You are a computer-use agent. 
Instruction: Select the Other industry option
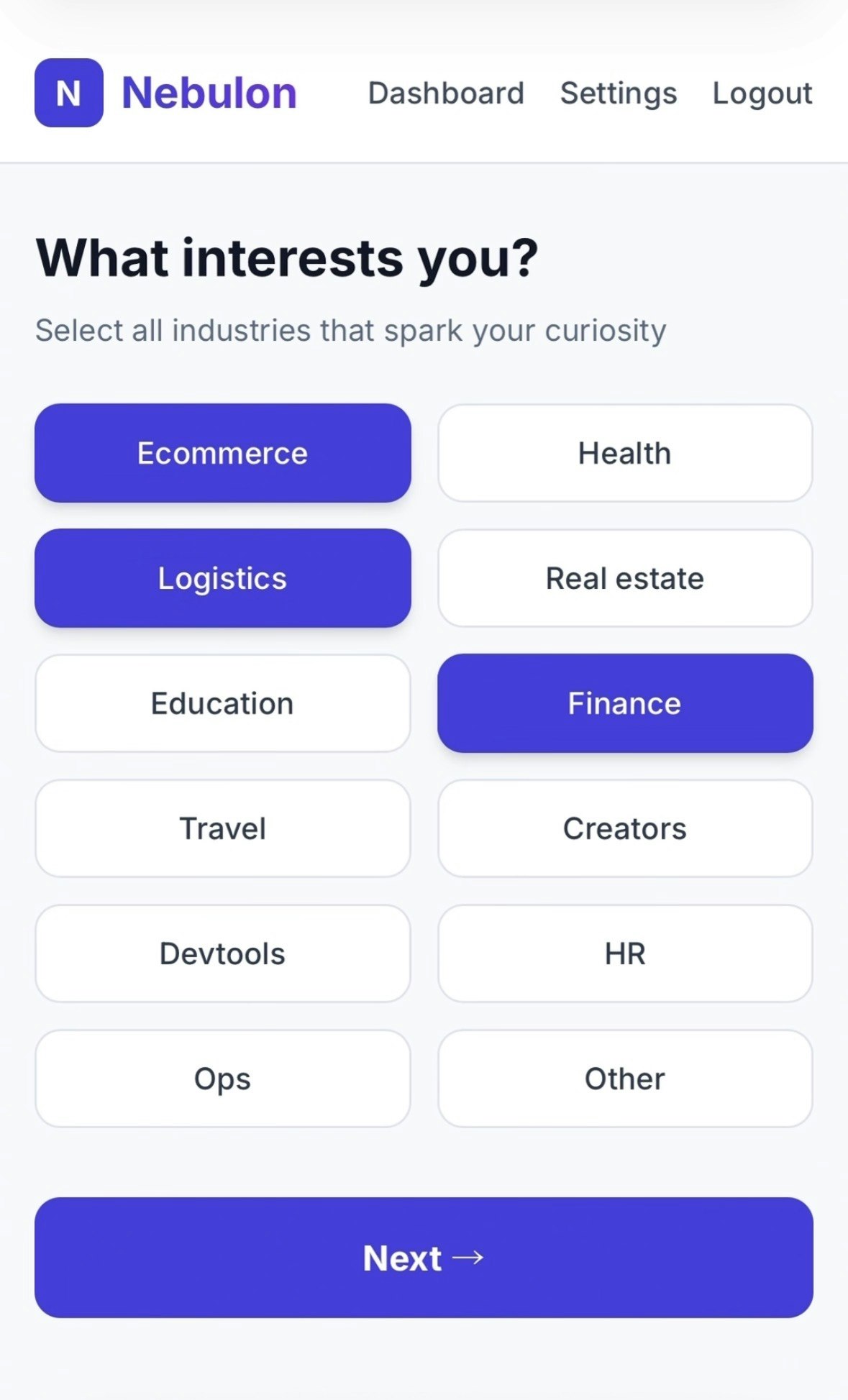point(623,1077)
